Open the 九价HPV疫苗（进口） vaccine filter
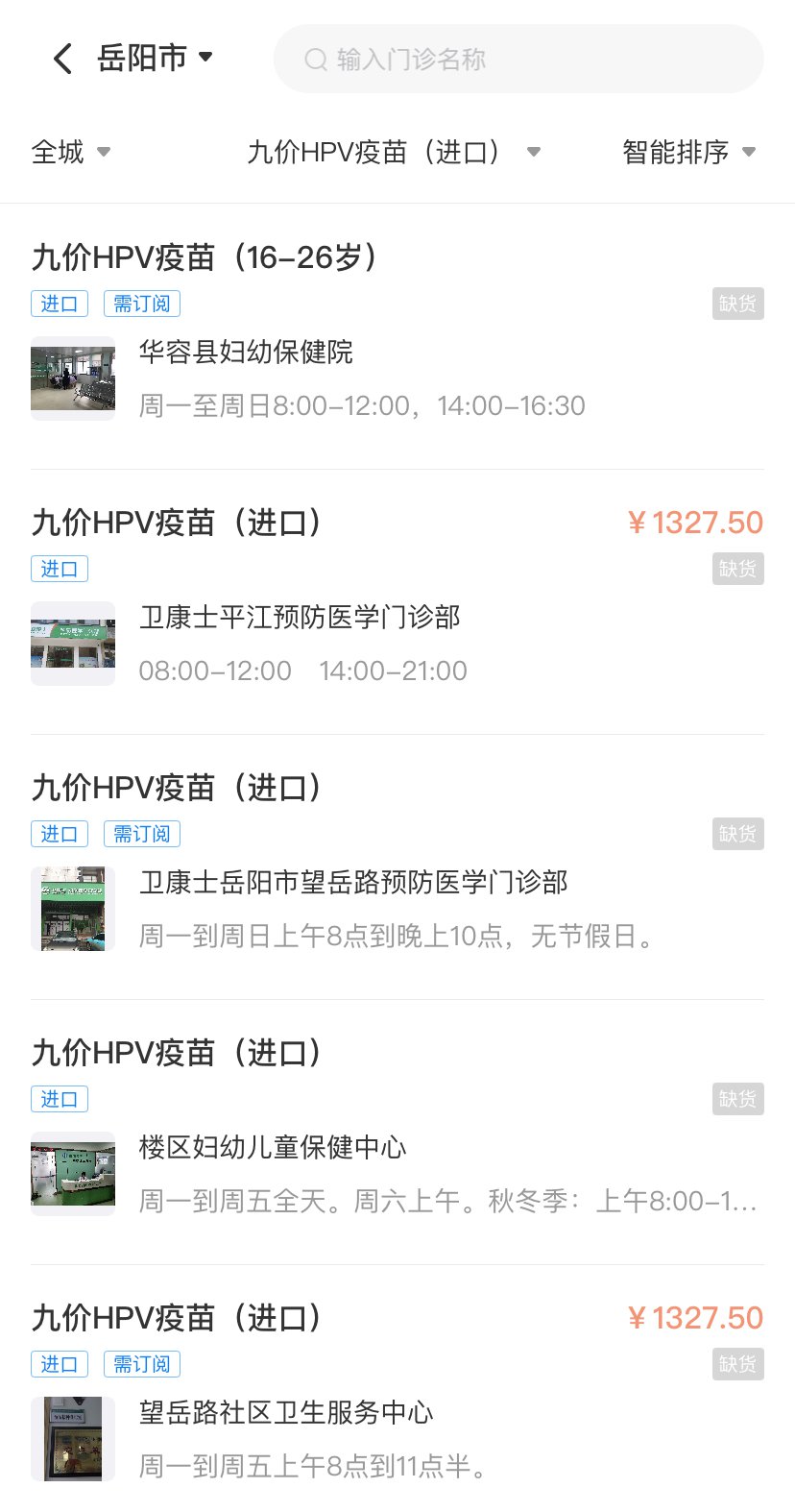Viewport: 795px width, 1512px height. (394, 152)
